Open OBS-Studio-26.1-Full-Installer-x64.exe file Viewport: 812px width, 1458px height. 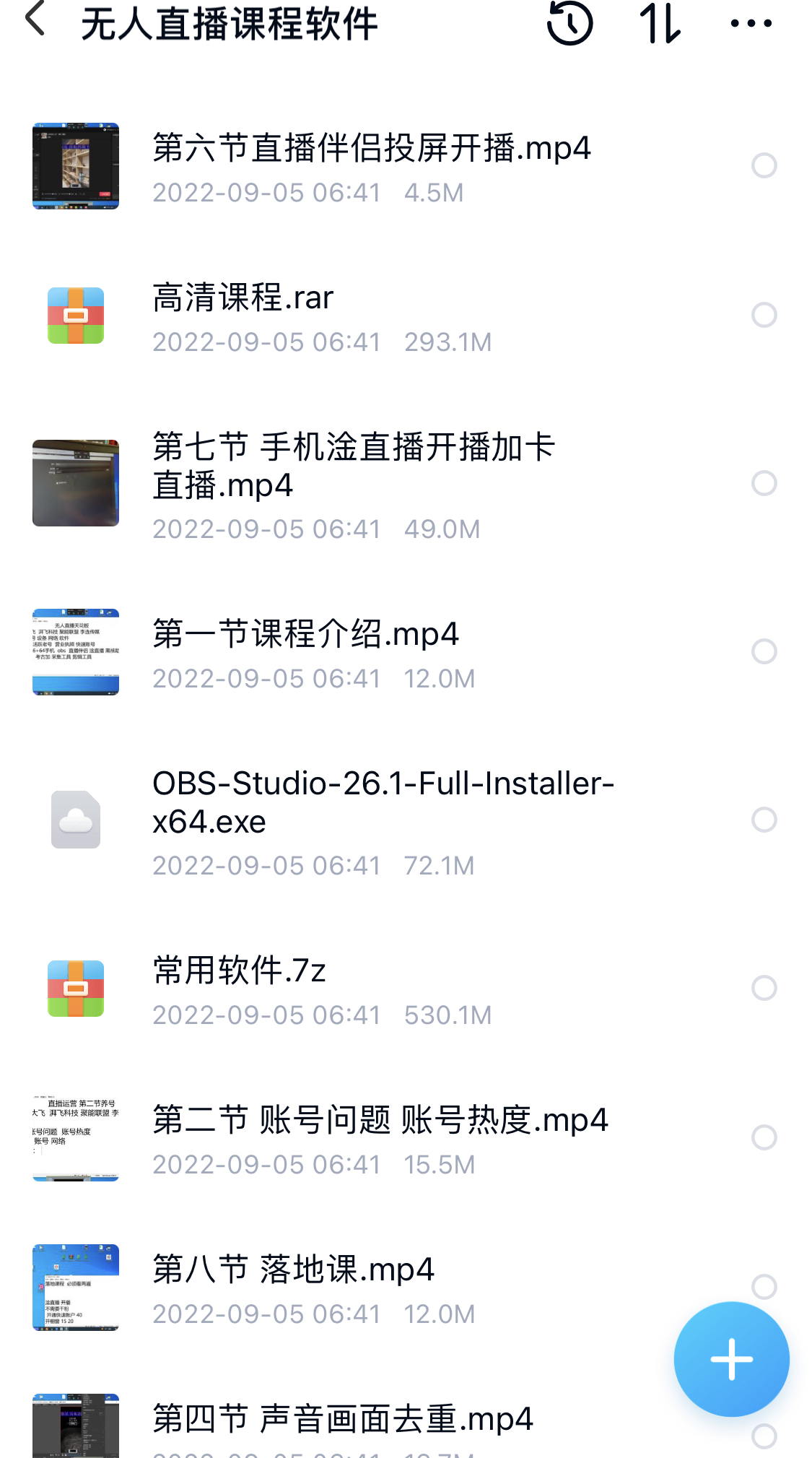pyautogui.click(x=383, y=802)
